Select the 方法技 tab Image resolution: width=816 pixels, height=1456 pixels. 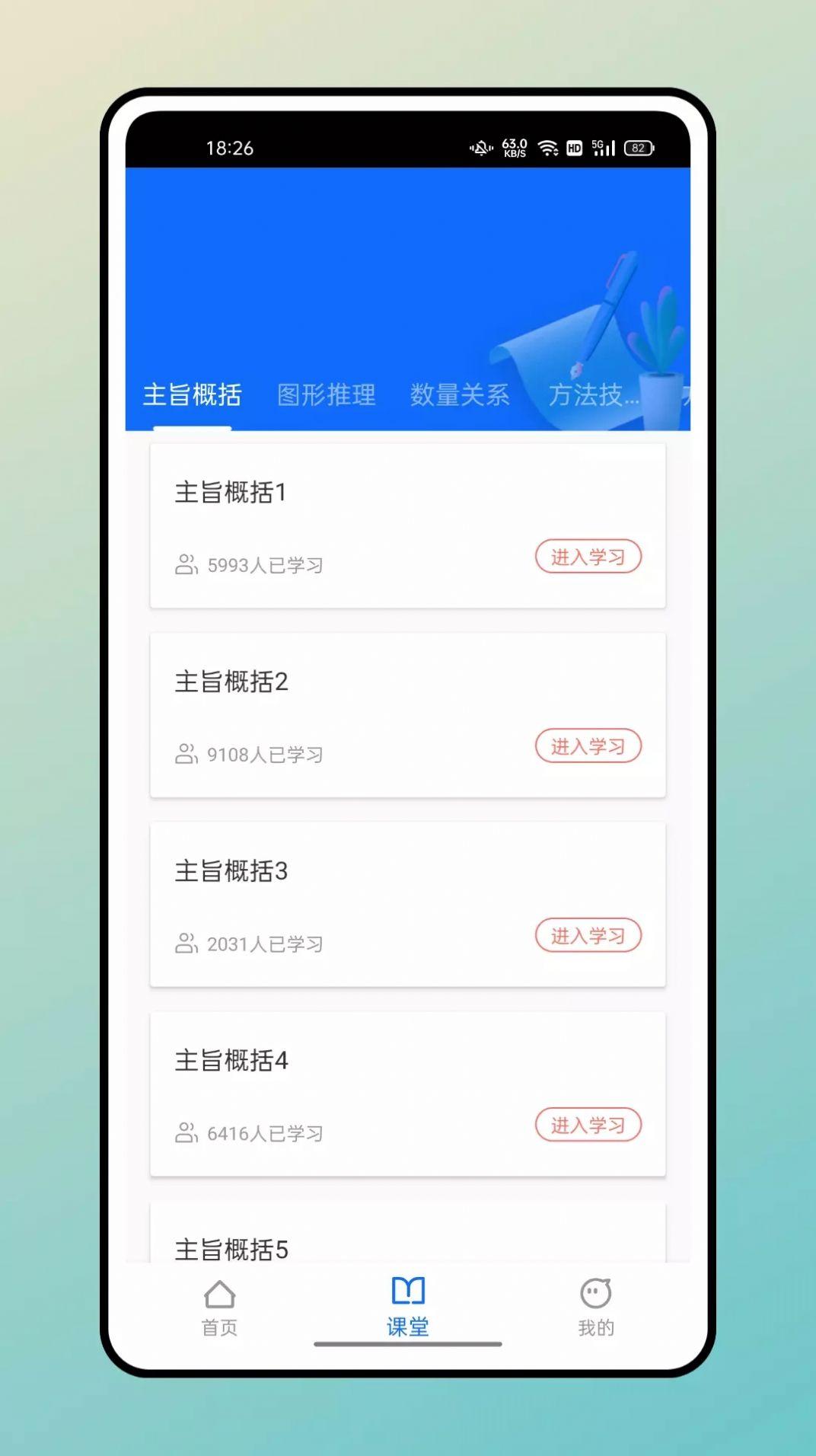click(x=595, y=395)
